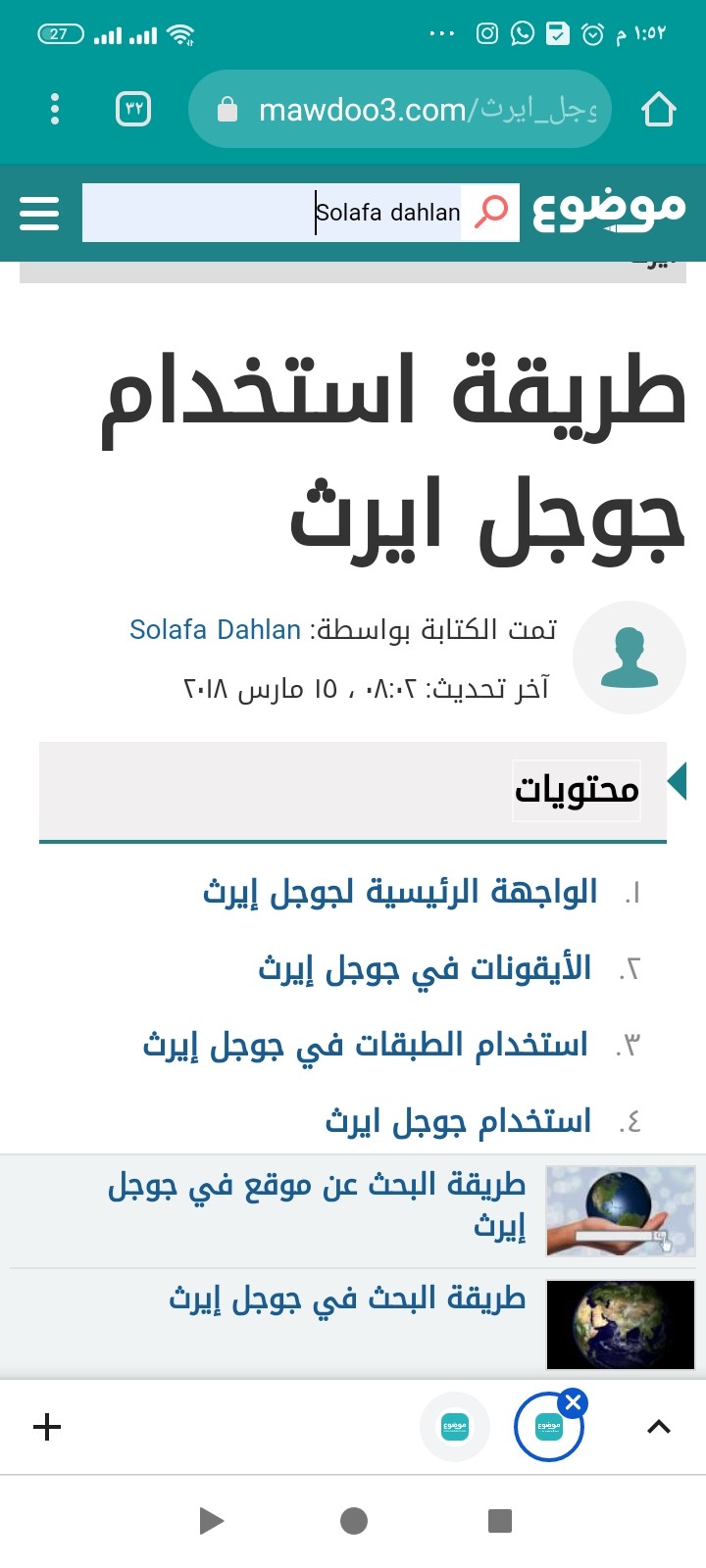Jump to الأيقونات في جوجل إيرث section
The image size is (706, 1568).
click(425, 969)
